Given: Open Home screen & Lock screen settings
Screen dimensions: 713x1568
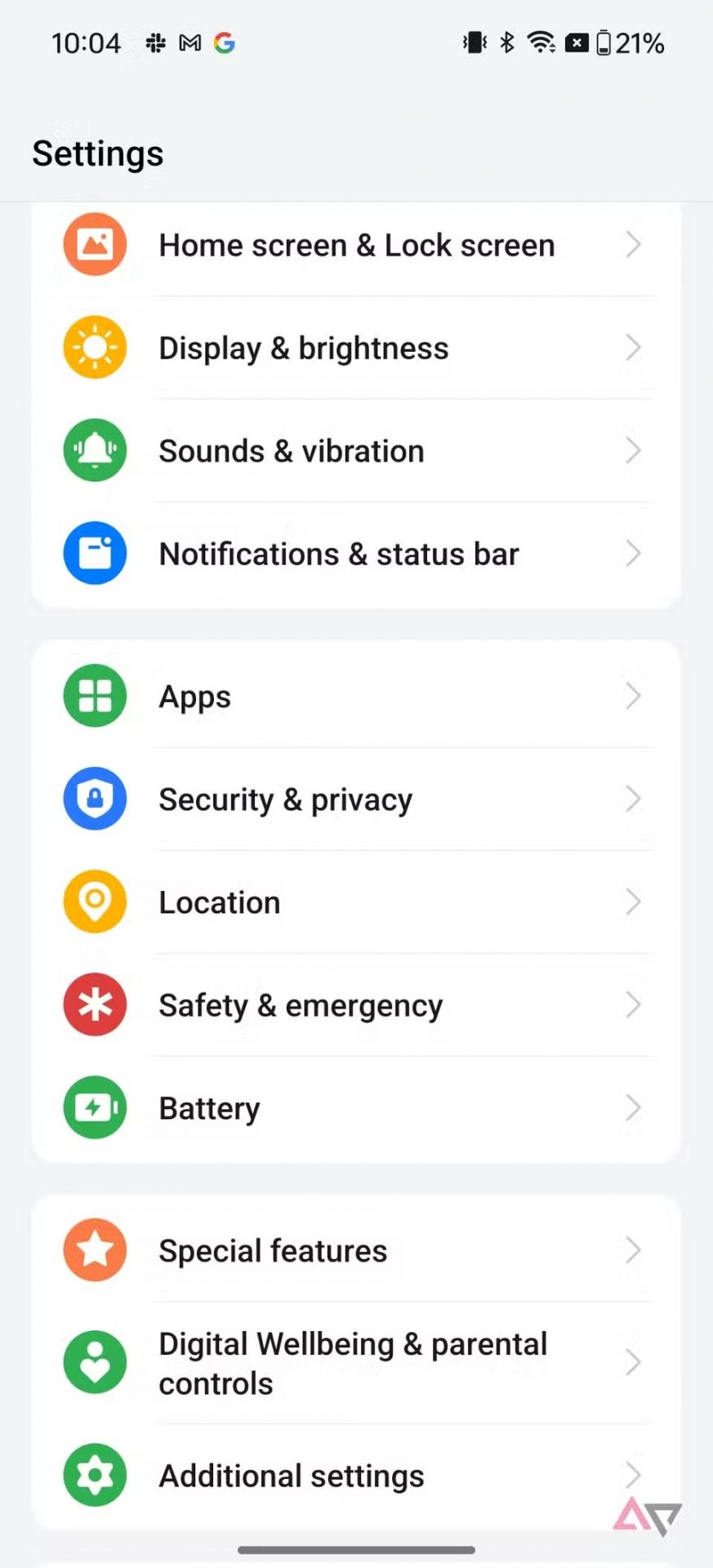Looking at the screenshot, I should tap(356, 245).
